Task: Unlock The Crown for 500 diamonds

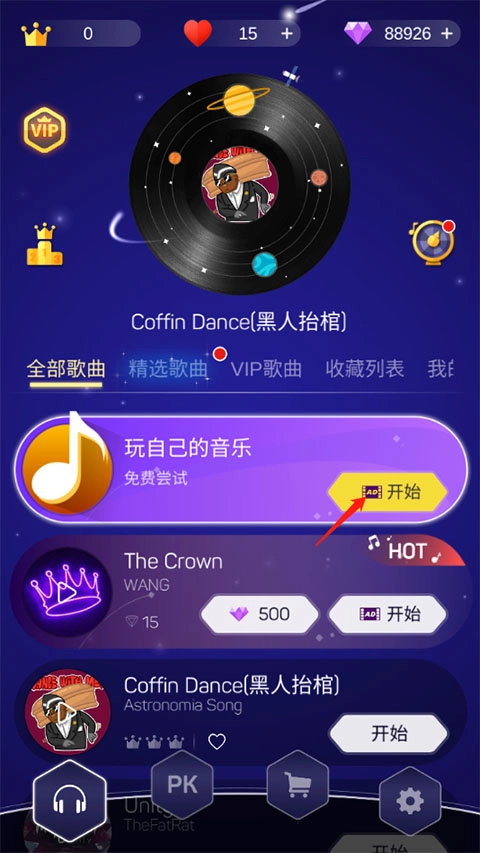Action: tap(260, 614)
